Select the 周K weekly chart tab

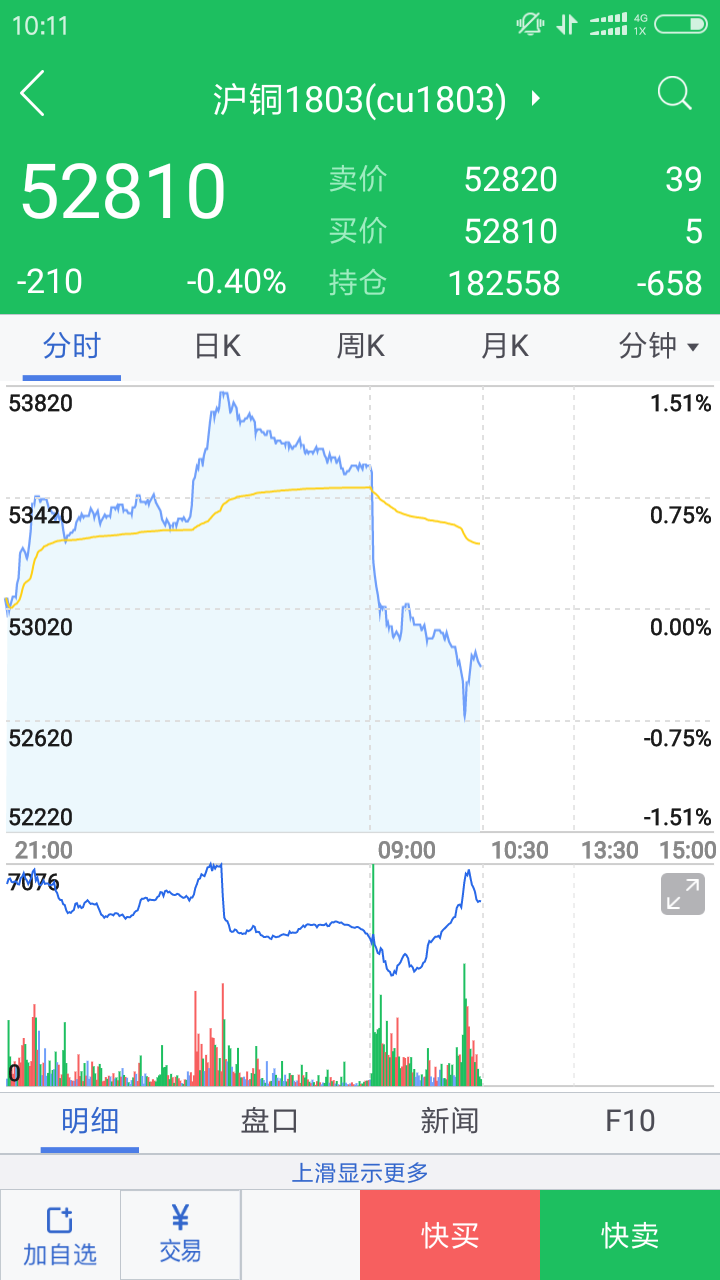pyautogui.click(x=360, y=345)
